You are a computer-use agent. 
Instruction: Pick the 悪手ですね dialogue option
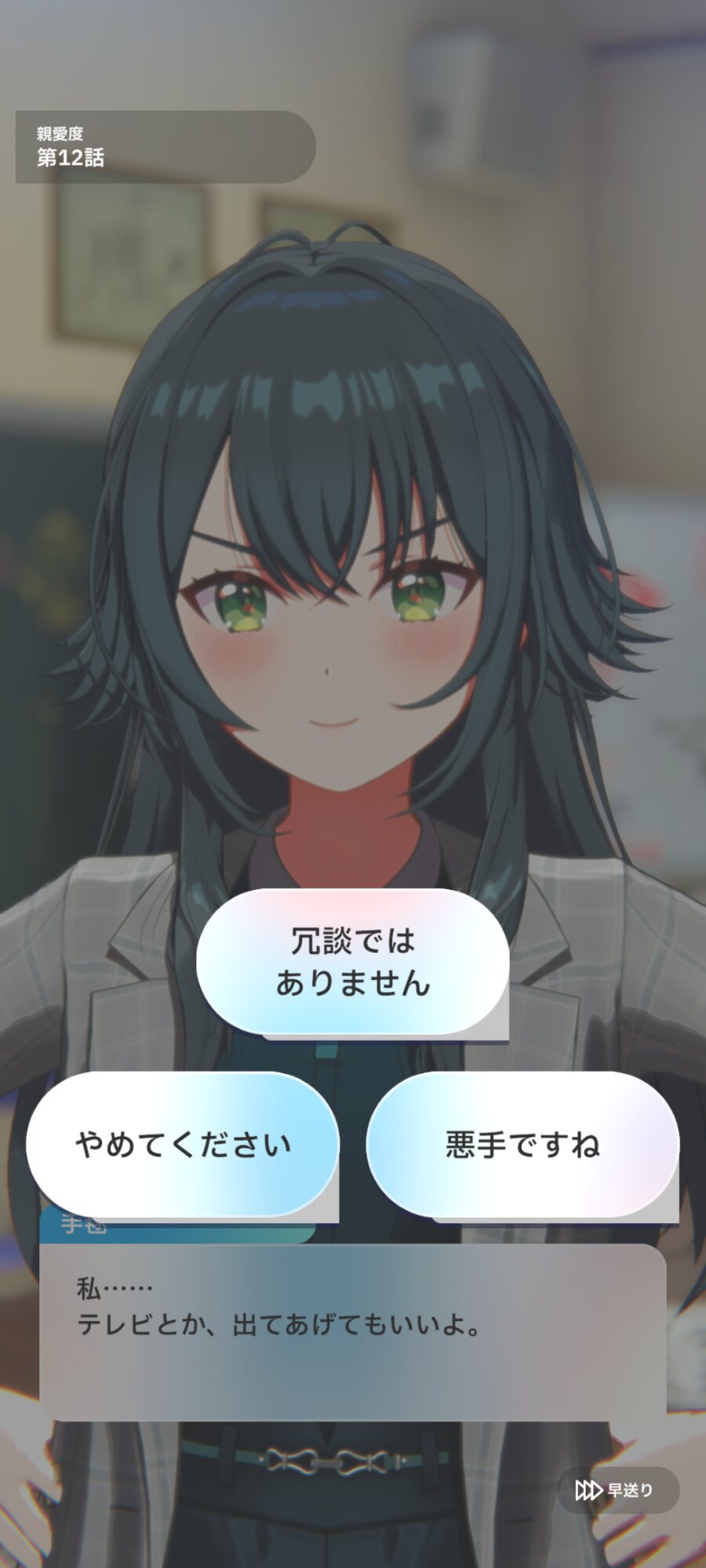(522, 1145)
